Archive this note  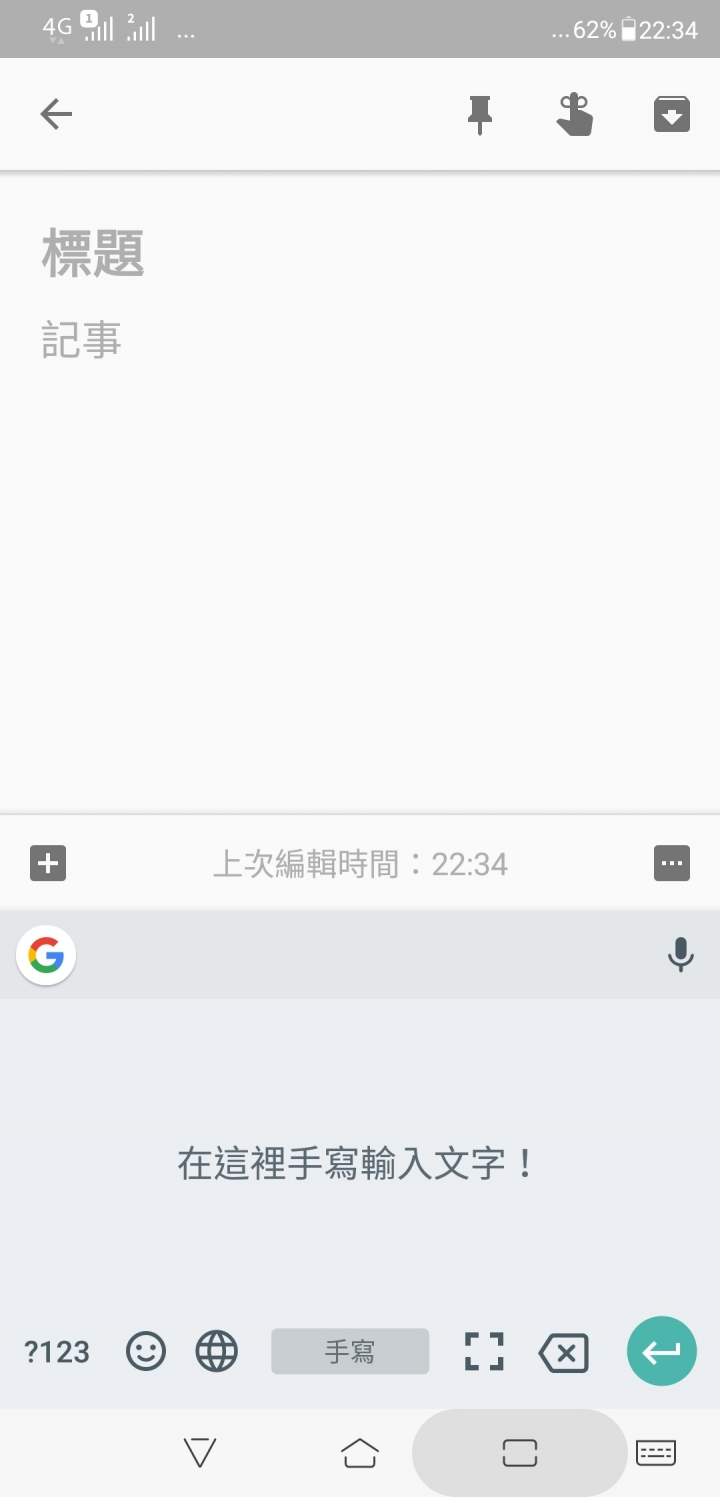[672, 114]
